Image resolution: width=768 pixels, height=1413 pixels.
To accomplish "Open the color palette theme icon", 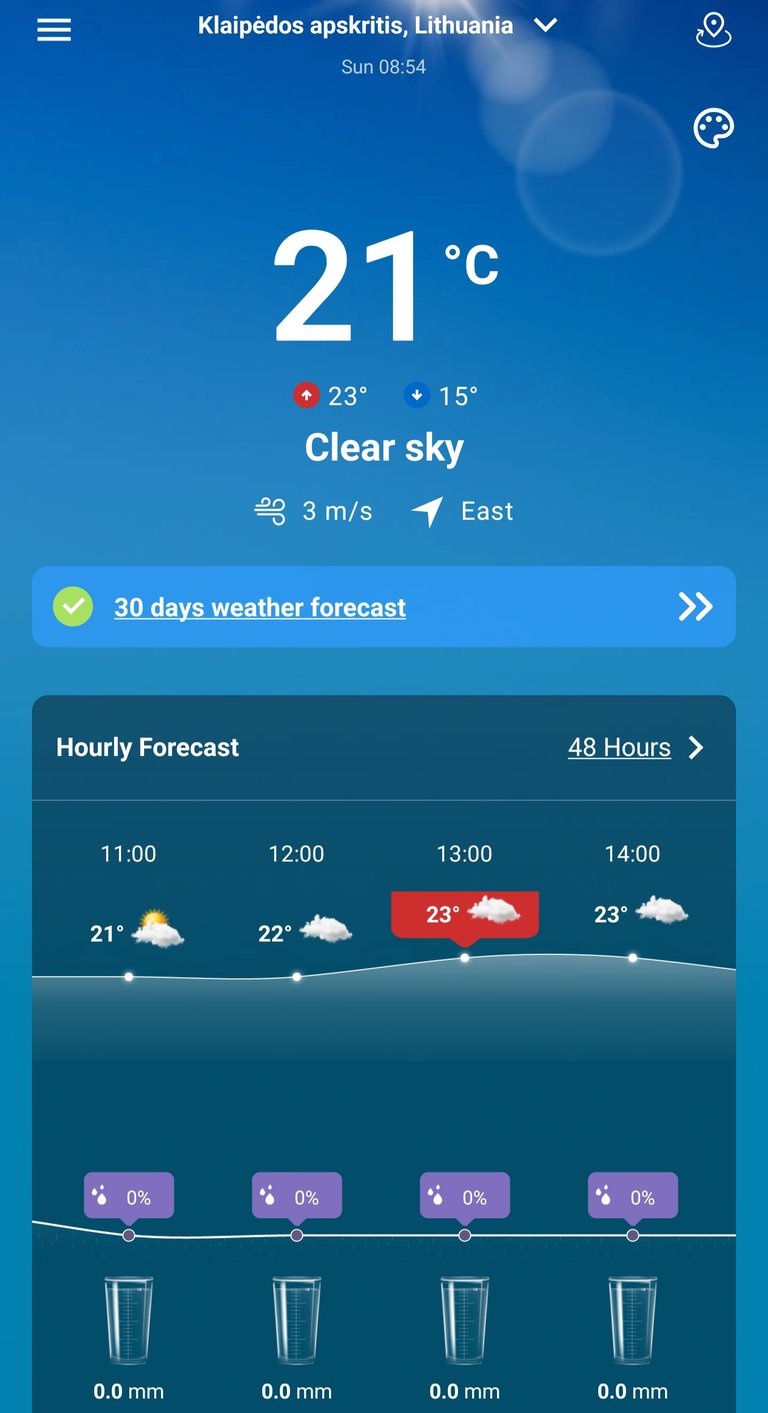I will click(x=714, y=128).
